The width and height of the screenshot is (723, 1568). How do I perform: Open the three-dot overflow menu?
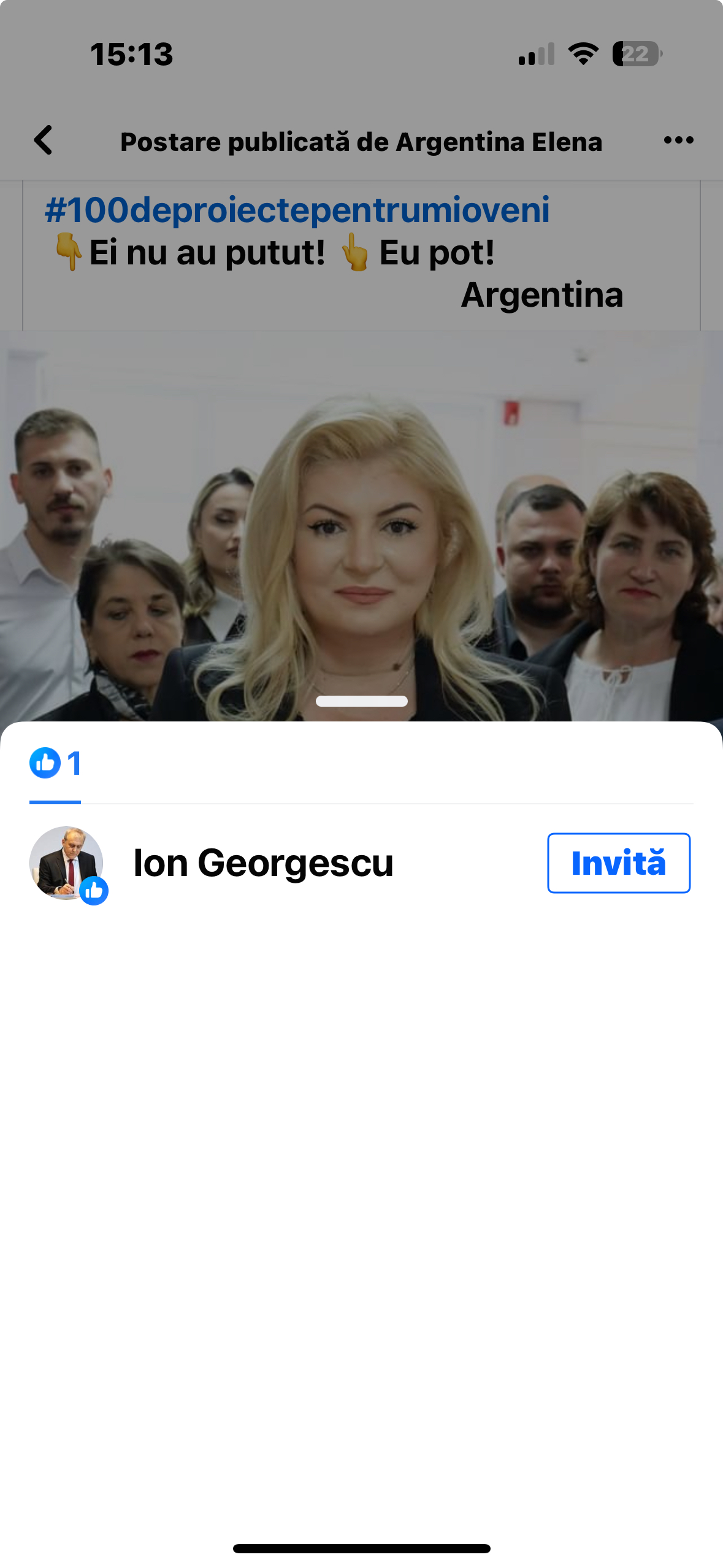pos(678,140)
